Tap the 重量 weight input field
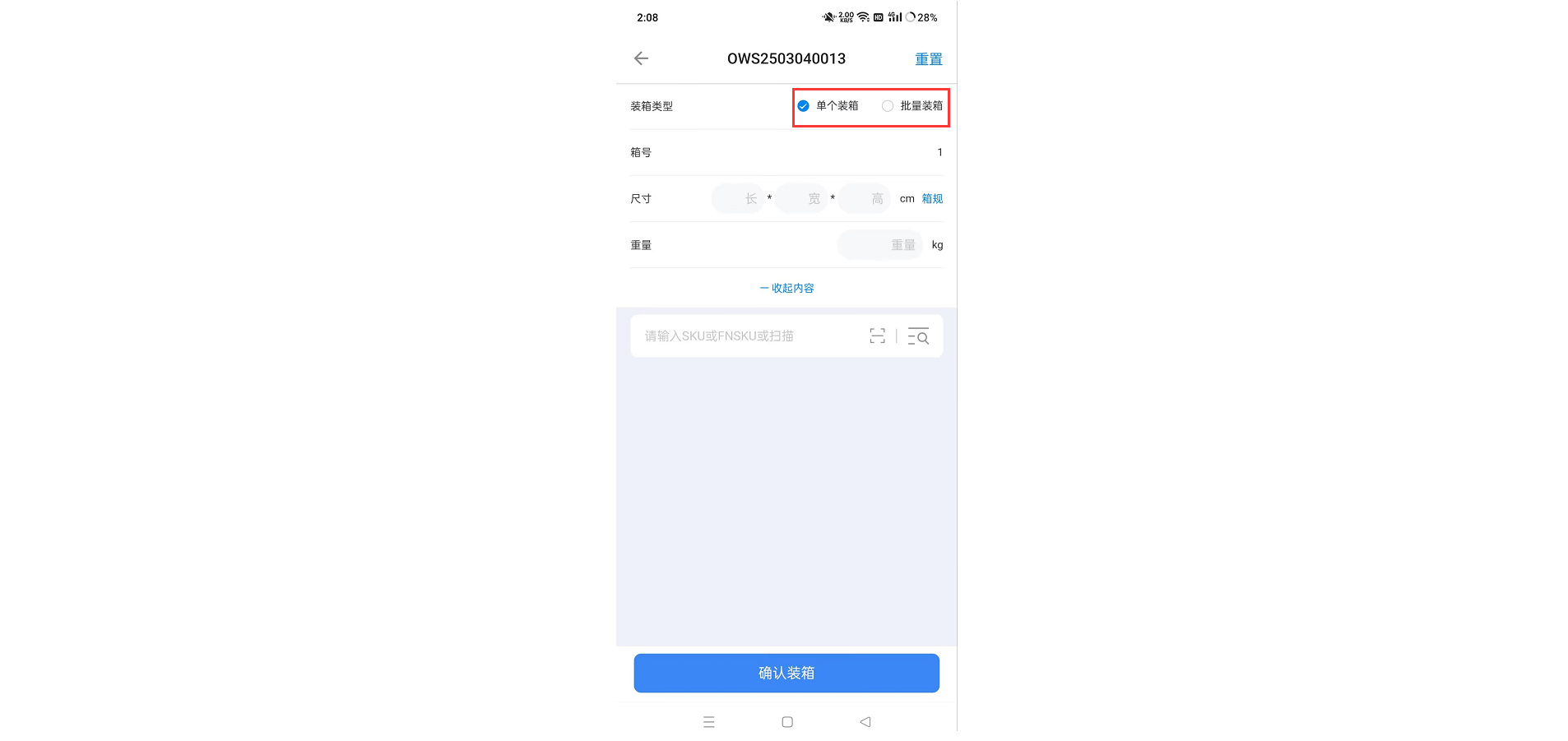Screen dimensions: 1568x741 (880, 245)
